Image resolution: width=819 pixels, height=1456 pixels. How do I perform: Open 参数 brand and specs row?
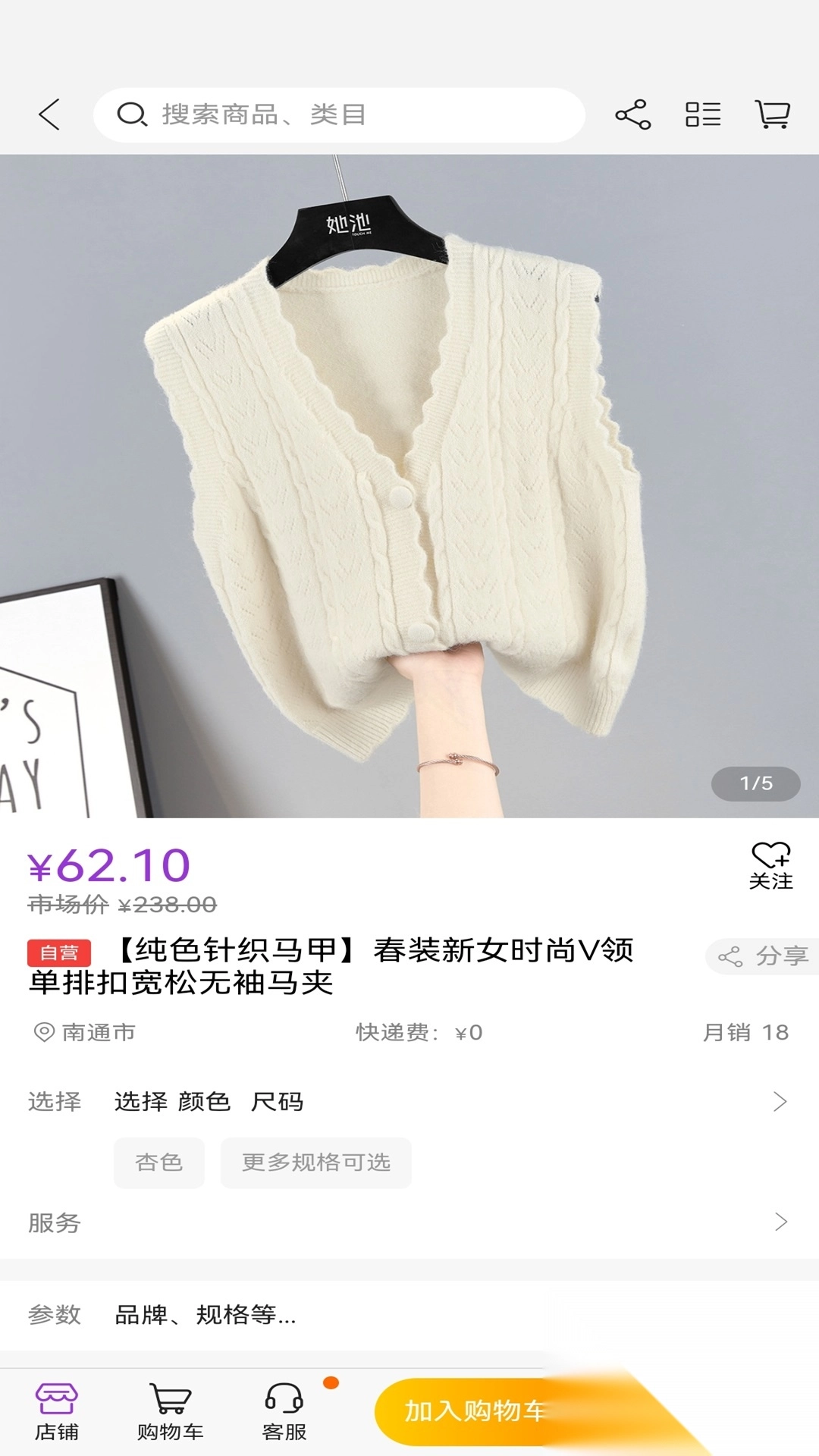(x=409, y=1314)
